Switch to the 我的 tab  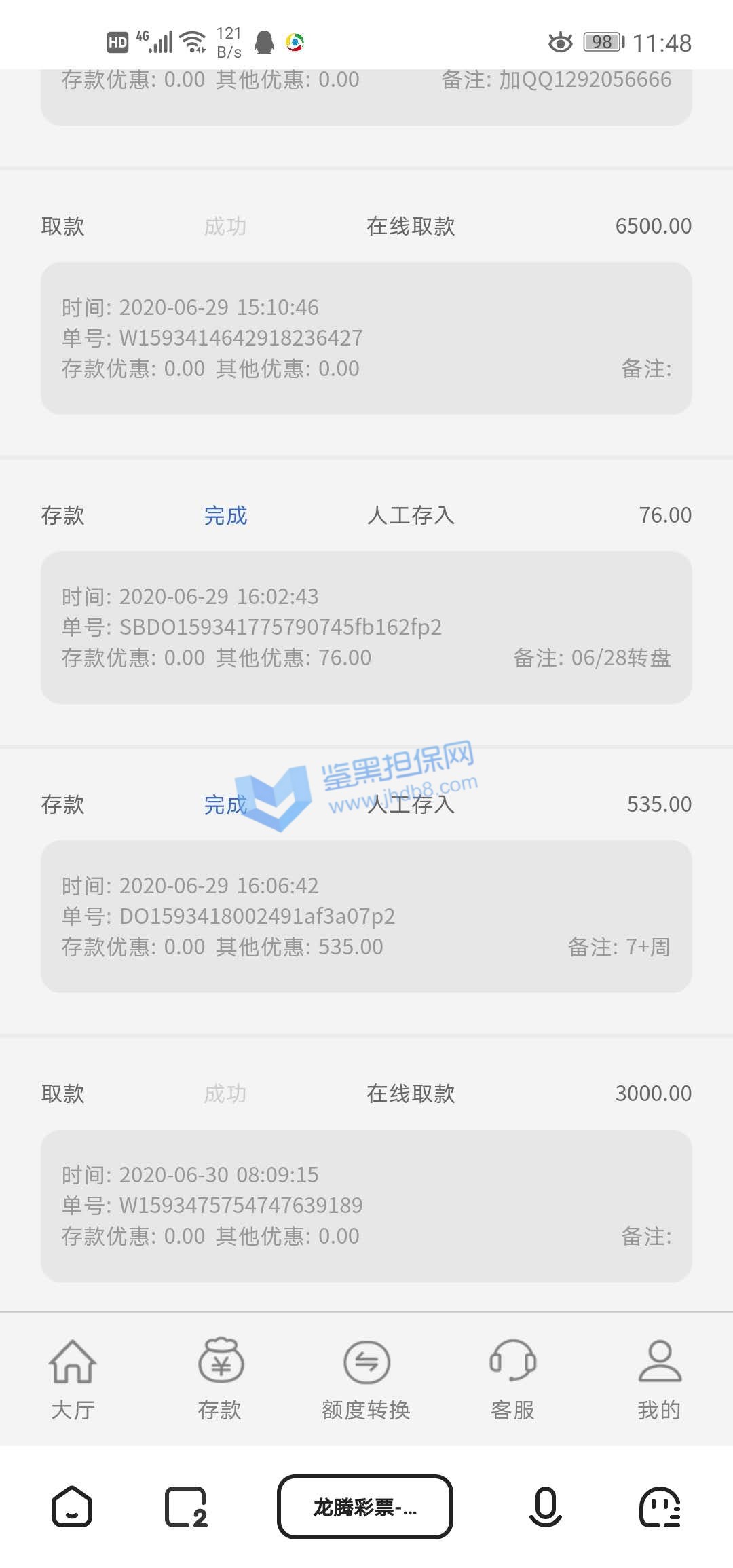pos(659,1379)
